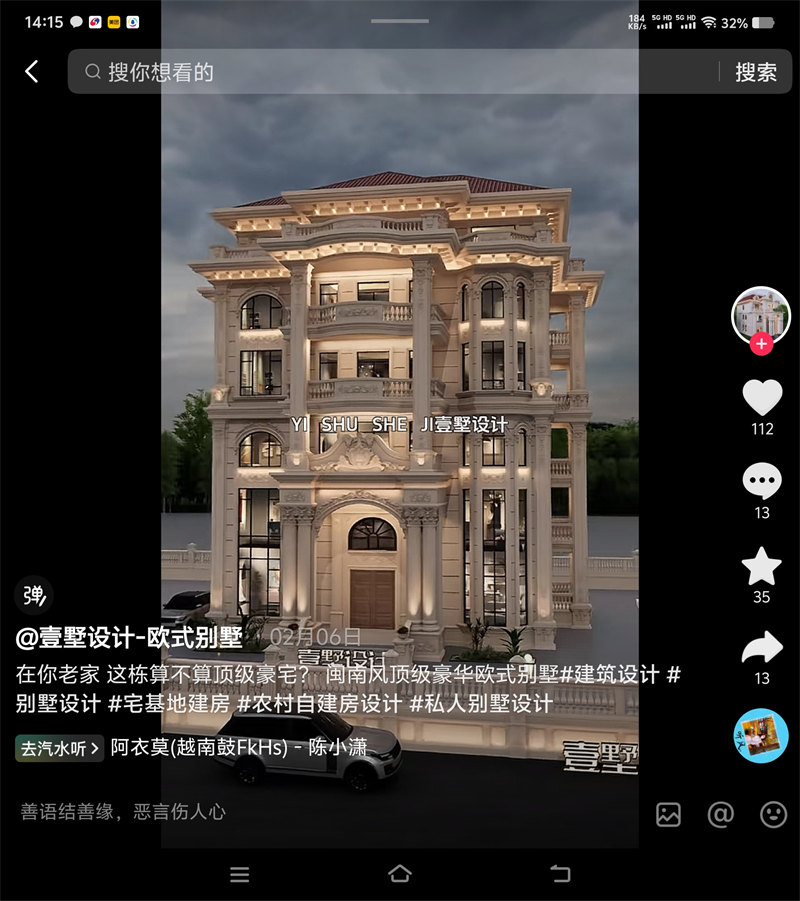Image resolution: width=800 pixels, height=901 pixels.
Task: Open the comments on this video
Action: (762, 482)
